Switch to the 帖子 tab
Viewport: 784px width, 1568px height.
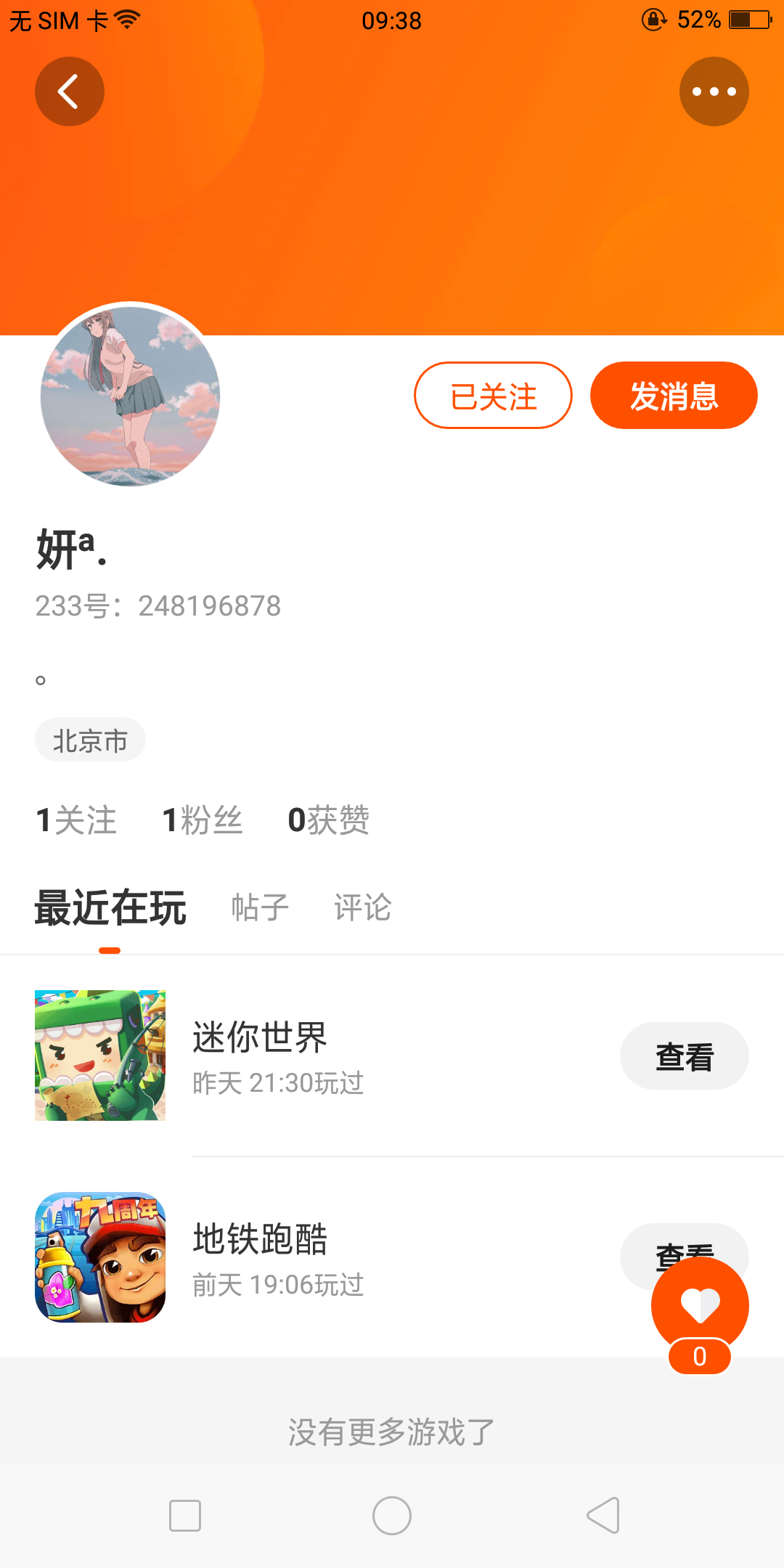260,907
